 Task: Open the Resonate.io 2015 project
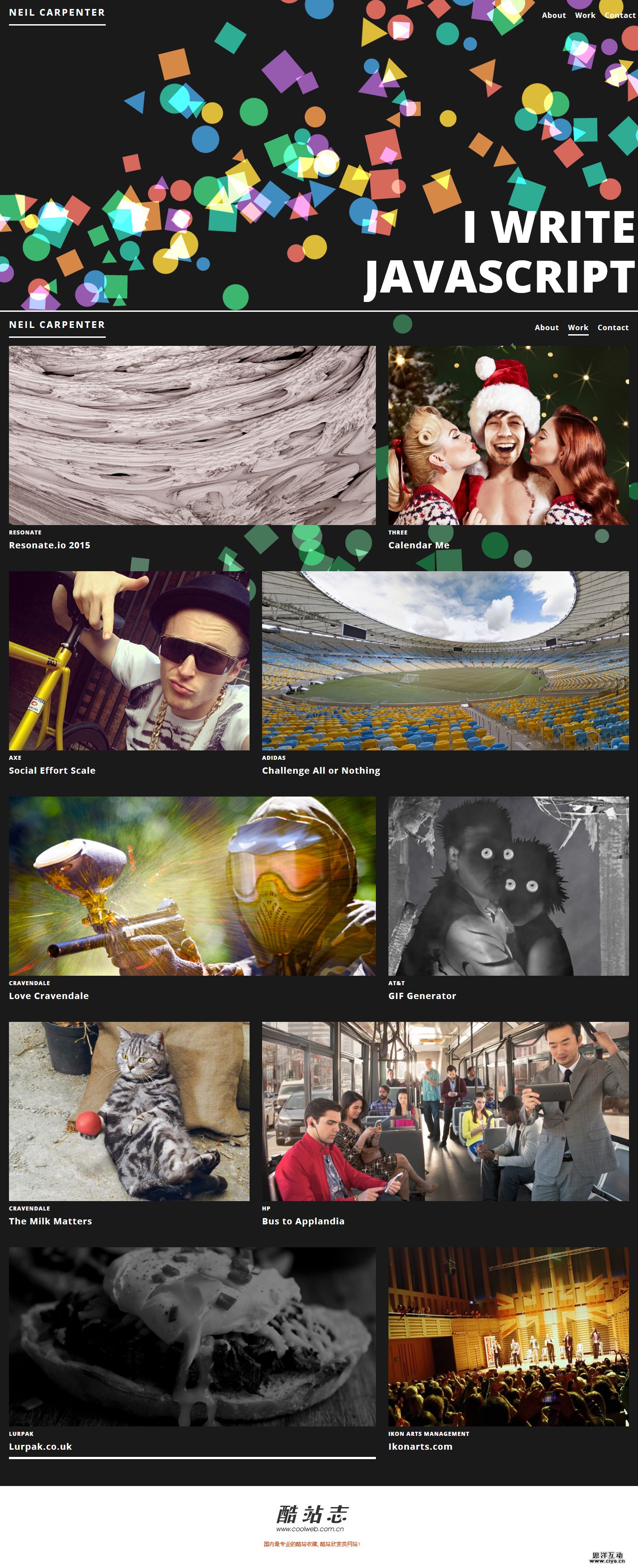pos(192,435)
